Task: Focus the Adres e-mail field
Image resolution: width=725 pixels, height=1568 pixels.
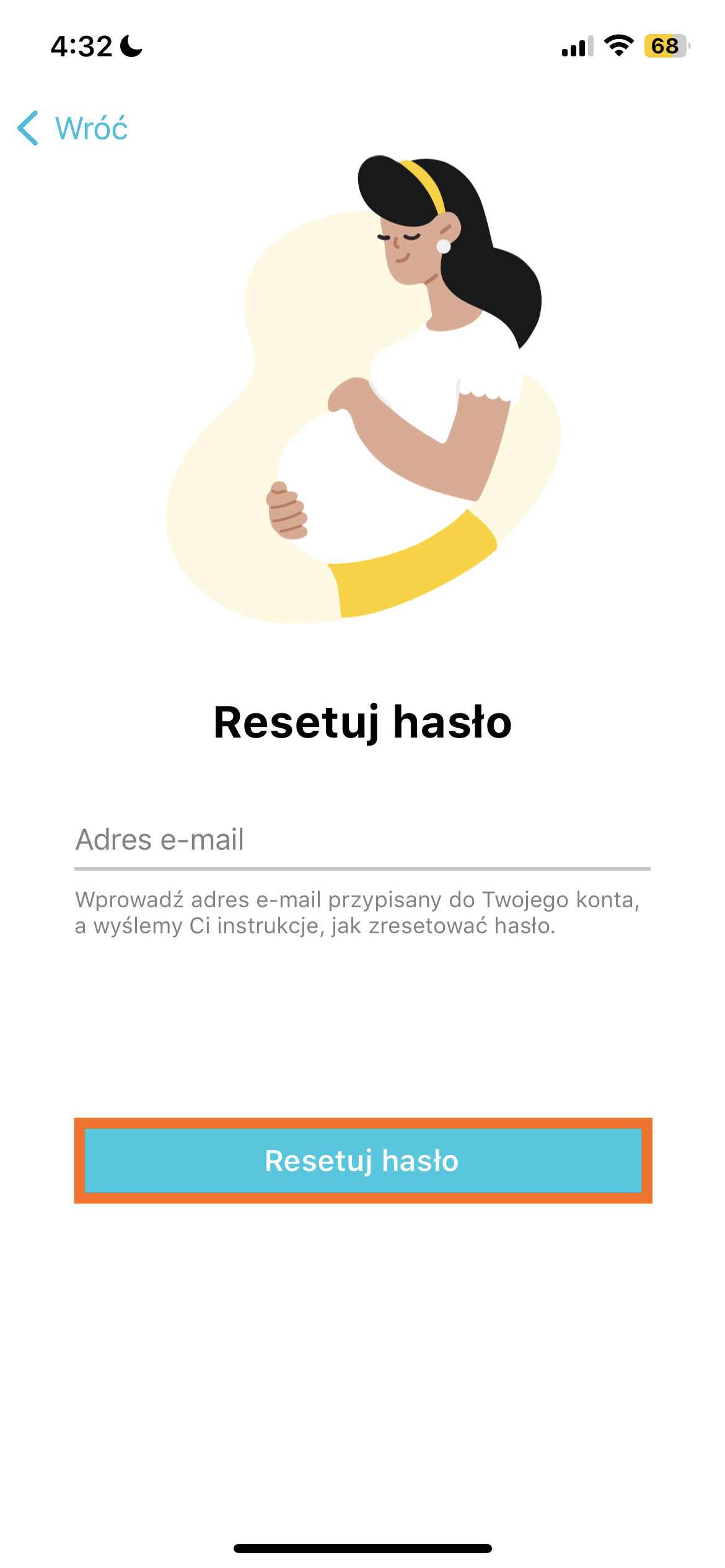Action: coord(362,840)
